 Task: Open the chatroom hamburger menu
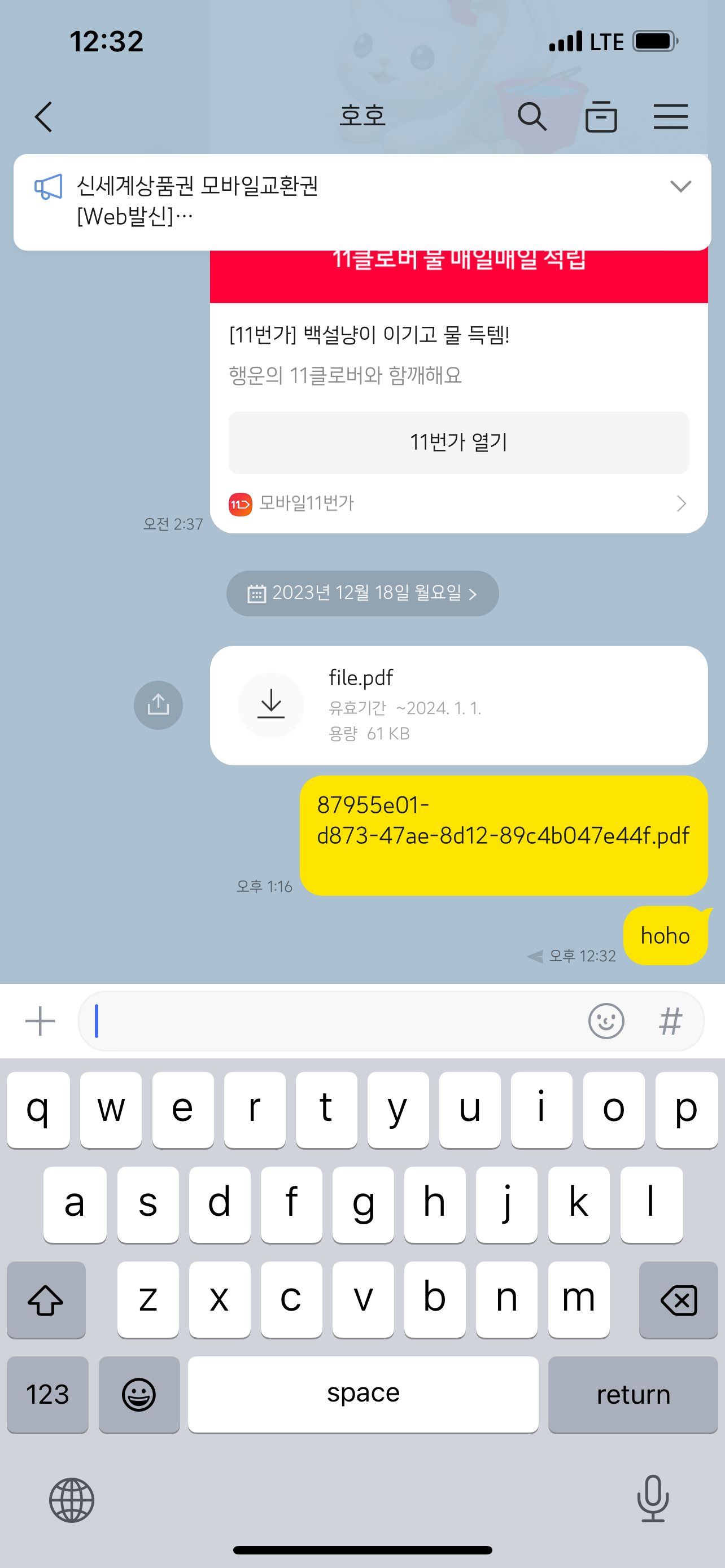point(671,116)
